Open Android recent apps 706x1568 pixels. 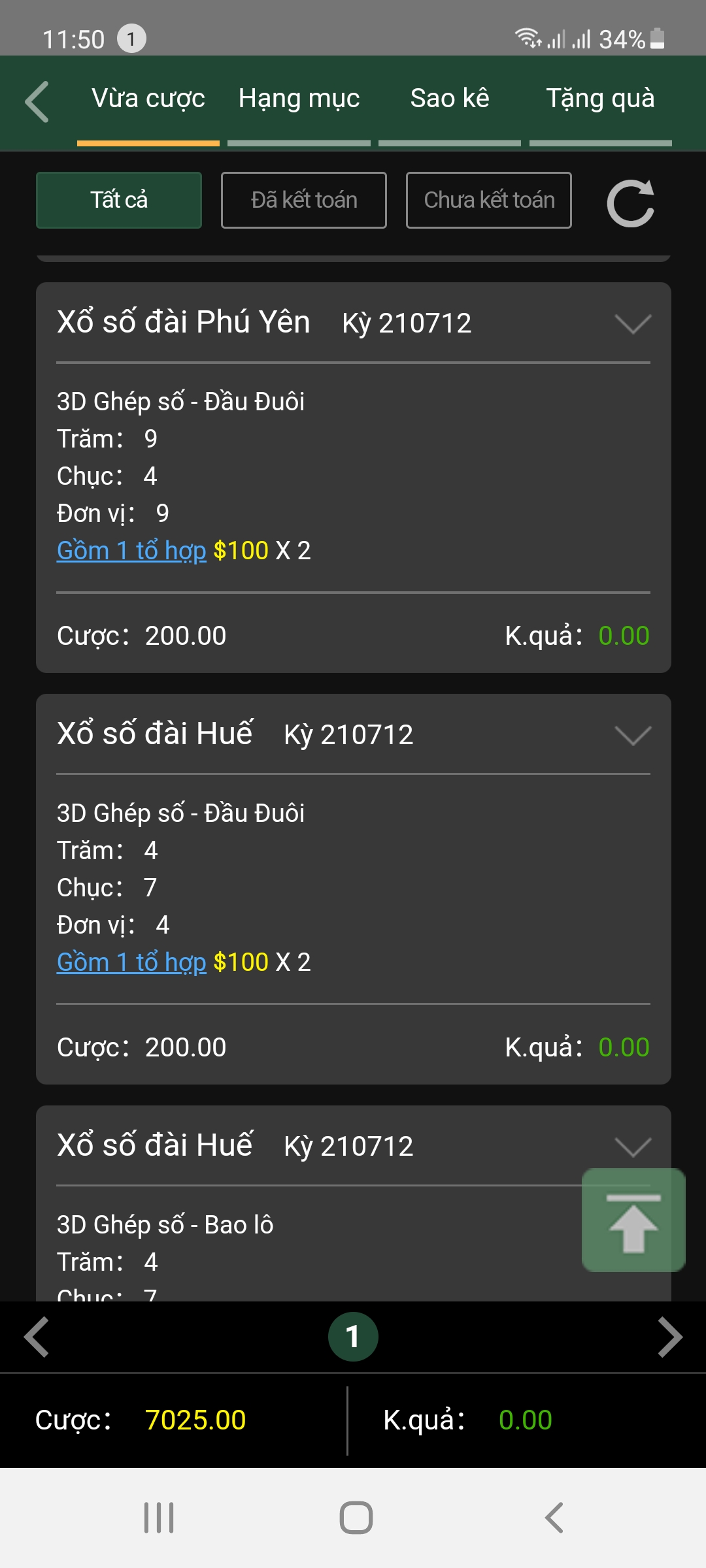click(x=159, y=1517)
